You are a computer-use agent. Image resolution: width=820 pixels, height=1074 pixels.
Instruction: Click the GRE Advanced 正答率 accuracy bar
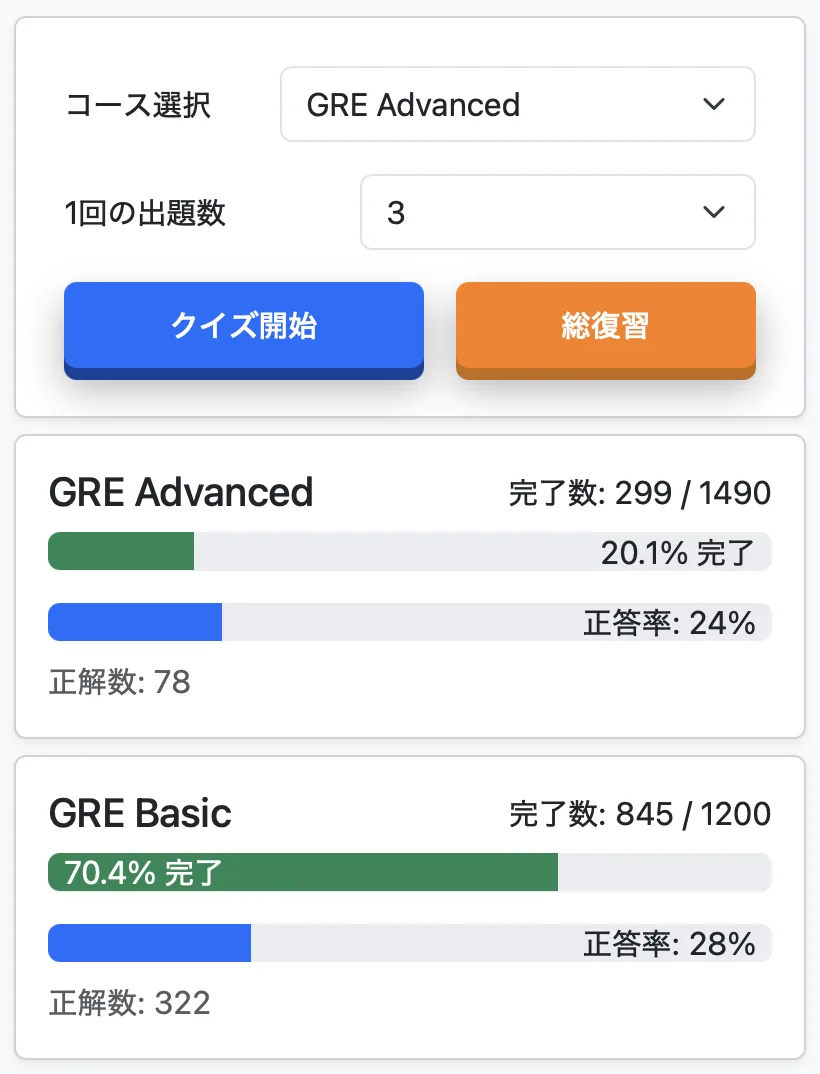pyautogui.click(x=409, y=622)
